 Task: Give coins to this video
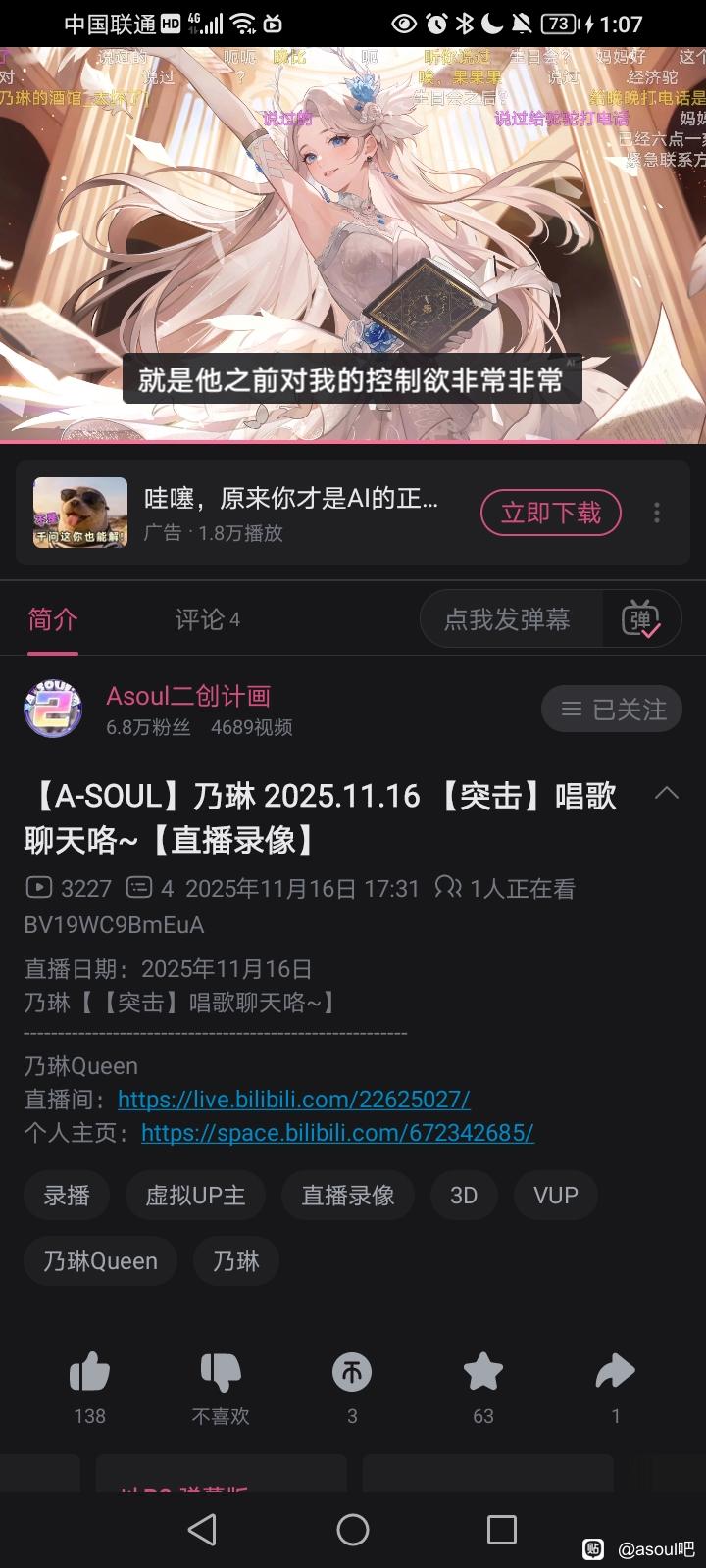pos(352,1373)
